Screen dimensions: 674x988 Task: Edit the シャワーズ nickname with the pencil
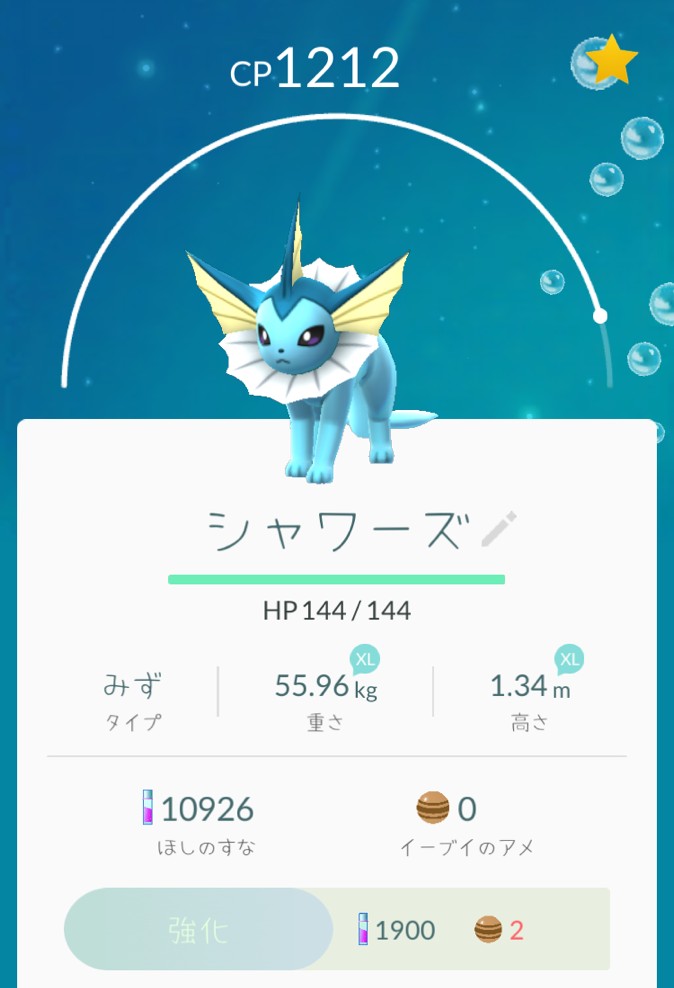[x=498, y=529]
